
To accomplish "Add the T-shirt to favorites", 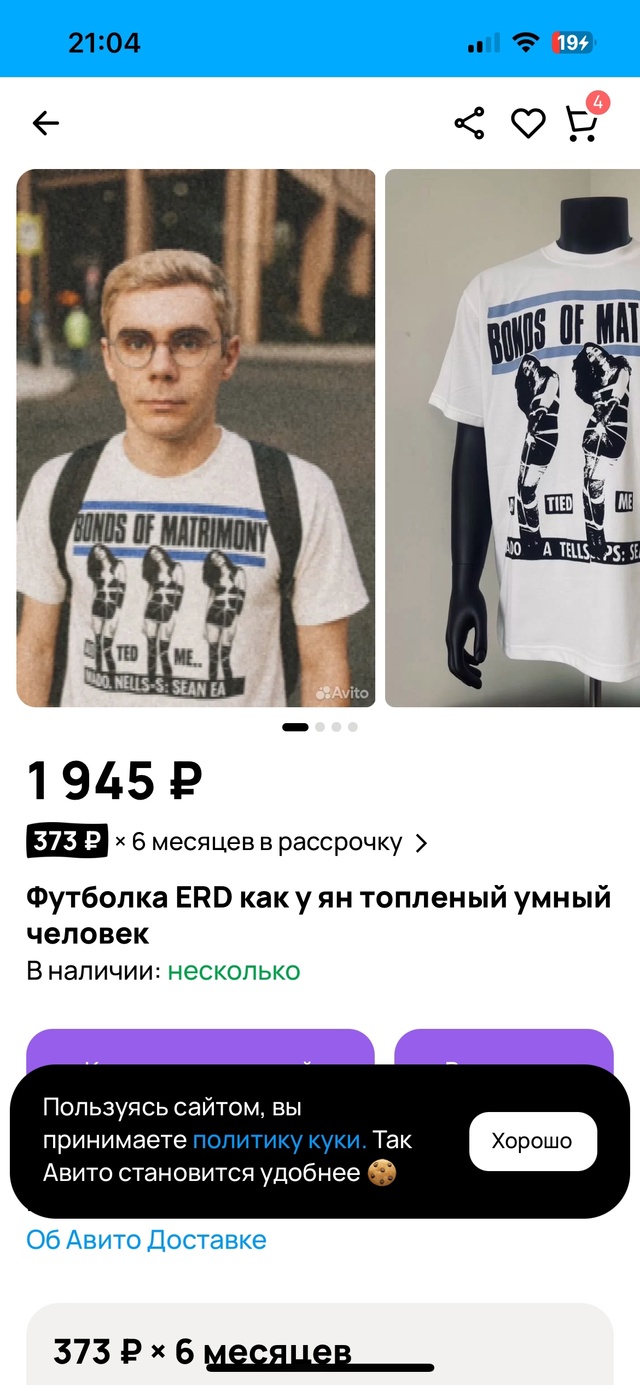I will (x=528, y=123).
